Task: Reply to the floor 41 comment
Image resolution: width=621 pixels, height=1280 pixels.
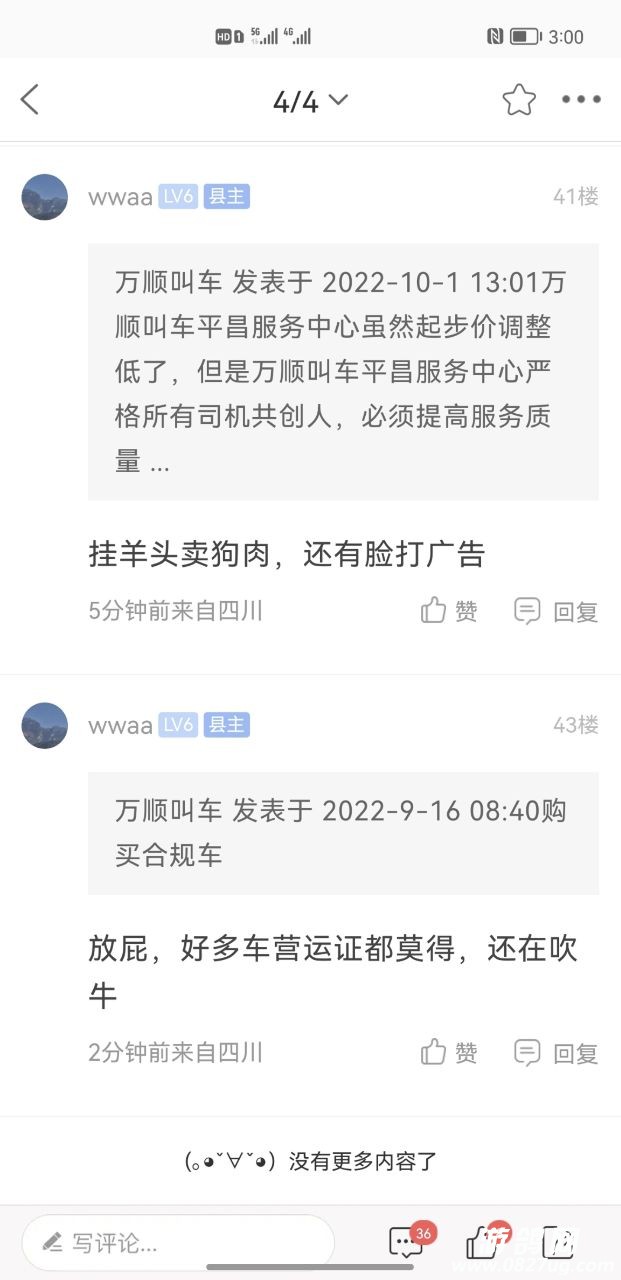Action: click(x=556, y=611)
